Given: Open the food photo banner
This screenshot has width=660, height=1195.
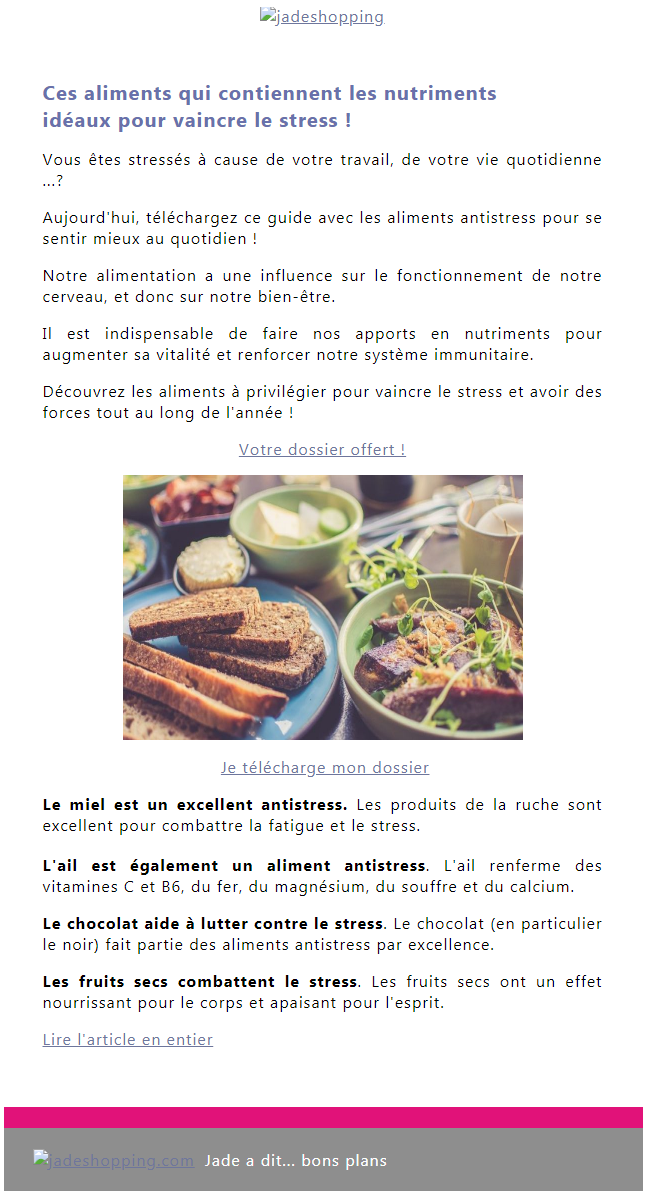Looking at the screenshot, I should 322,607.
